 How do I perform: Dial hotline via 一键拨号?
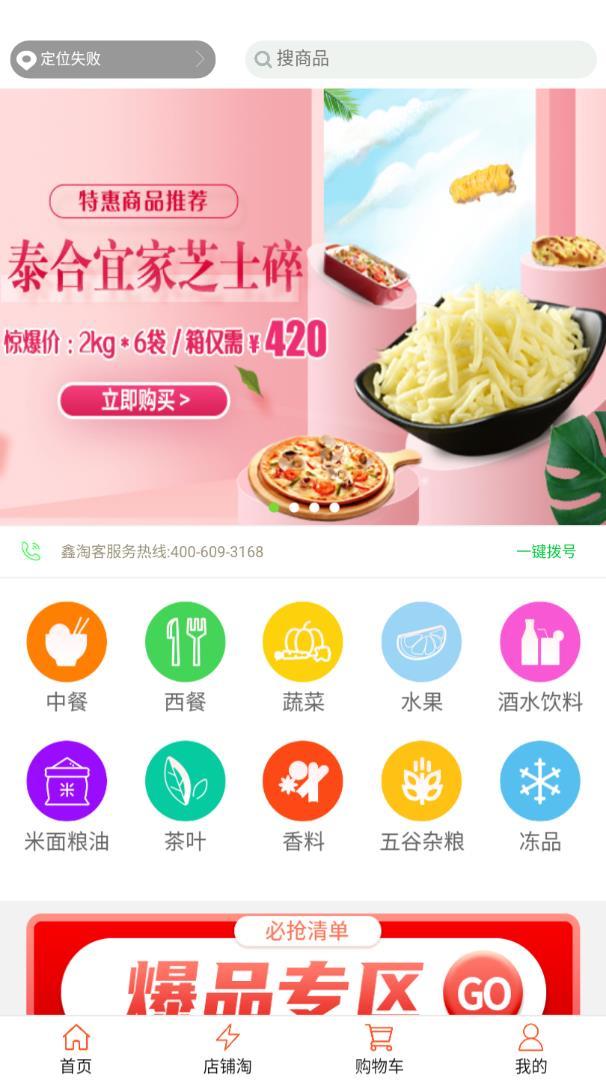coord(545,551)
